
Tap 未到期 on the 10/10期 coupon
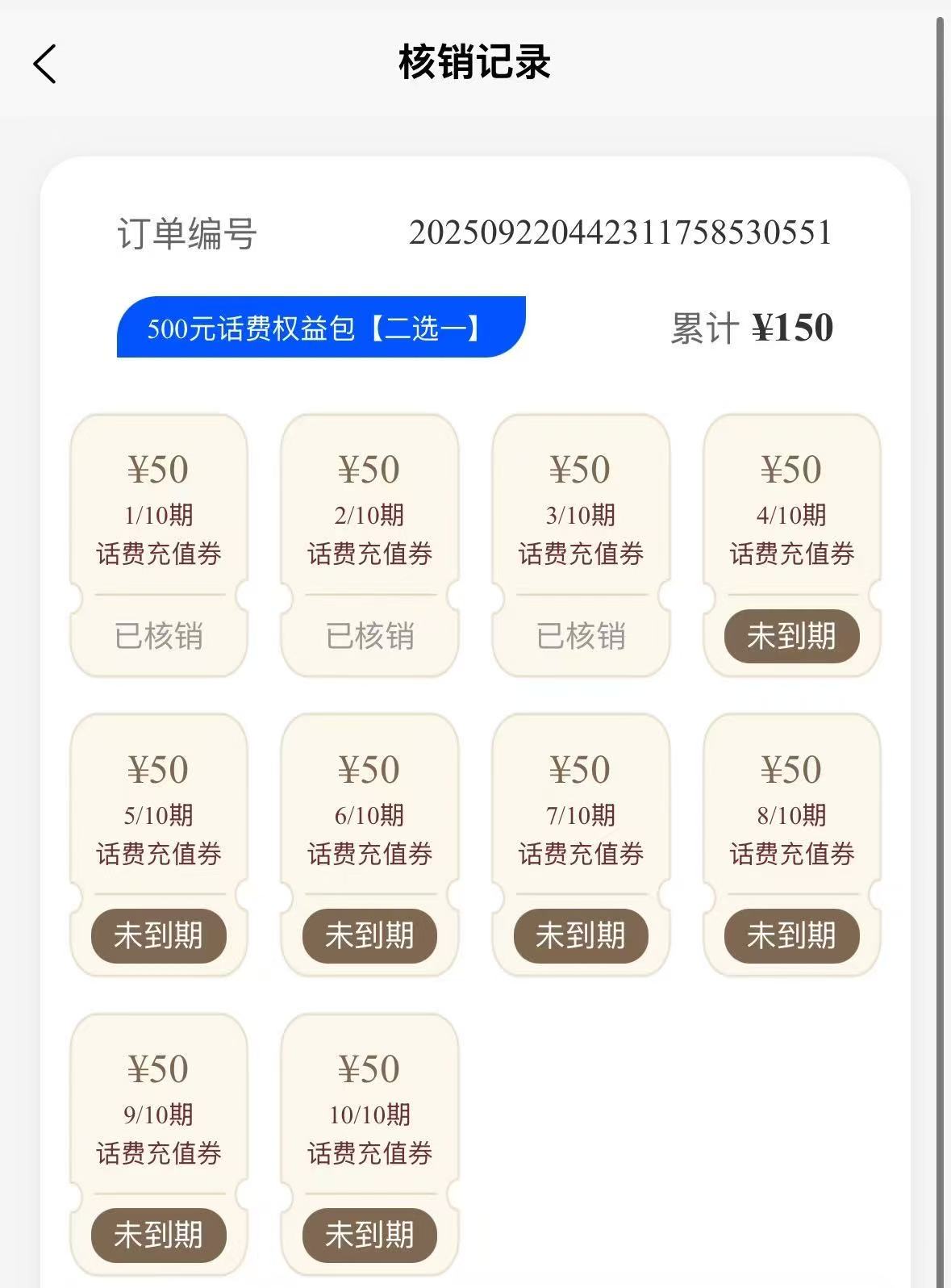pyautogui.click(x=369, y=1235)
